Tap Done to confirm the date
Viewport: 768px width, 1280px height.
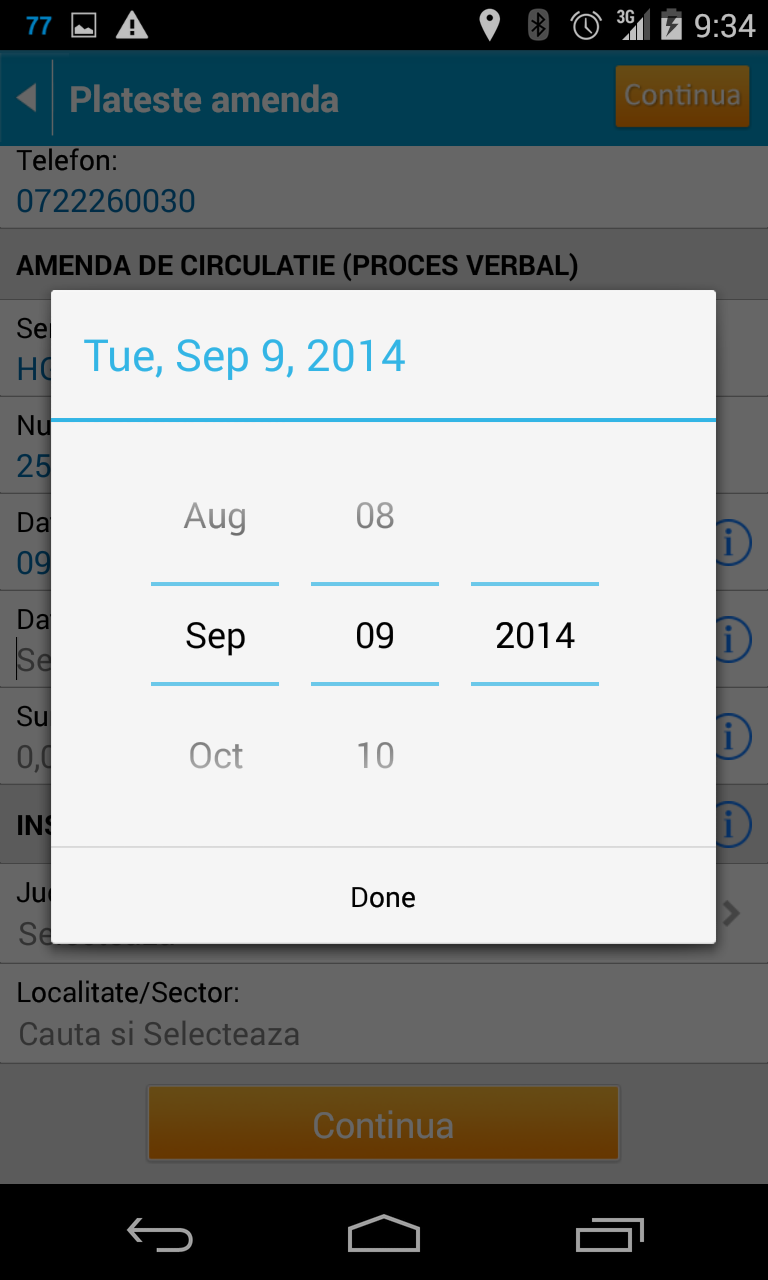(x=383, y=897)
